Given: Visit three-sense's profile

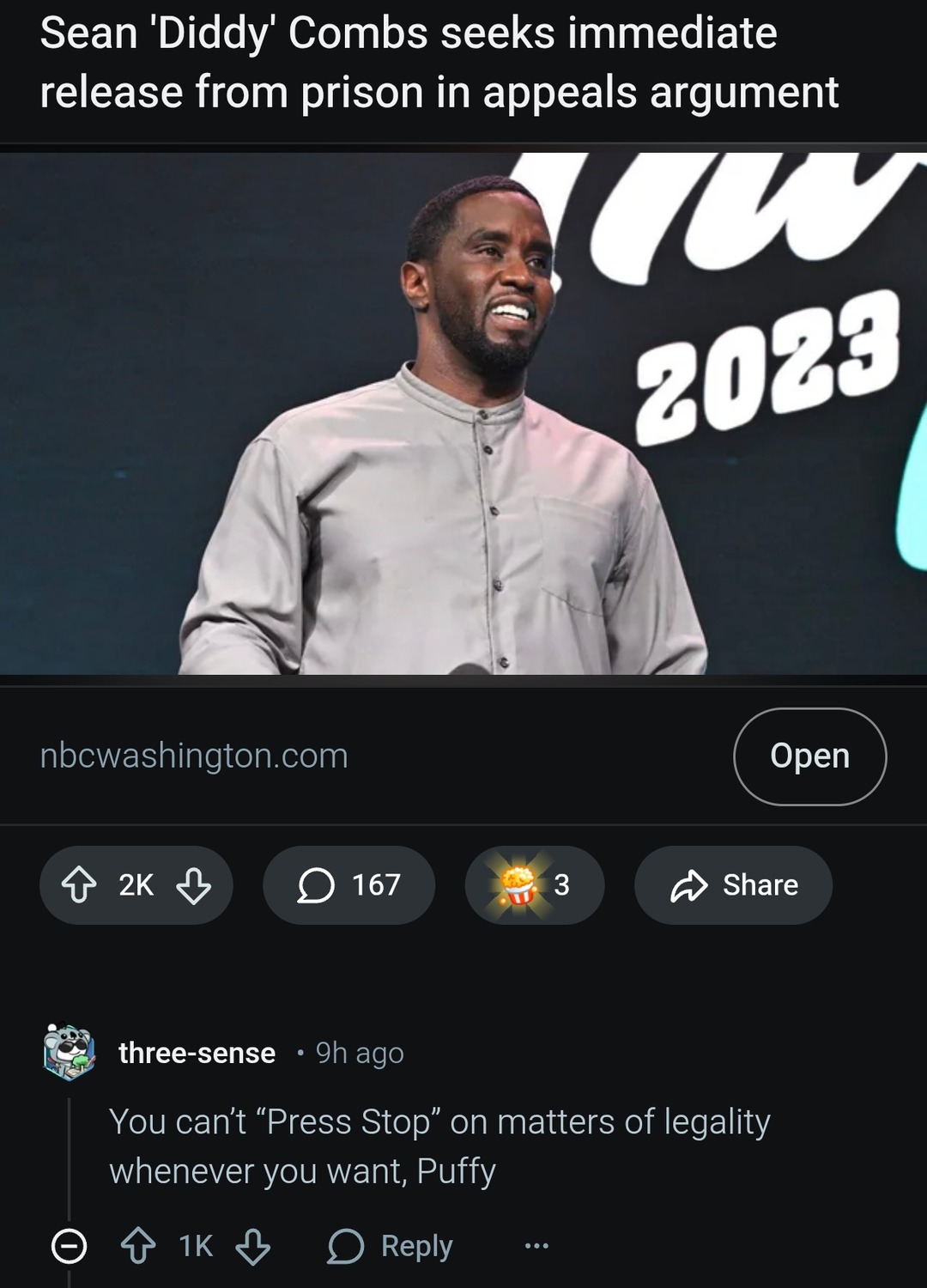Looking at the screenshot, I should click(197, 1053).
